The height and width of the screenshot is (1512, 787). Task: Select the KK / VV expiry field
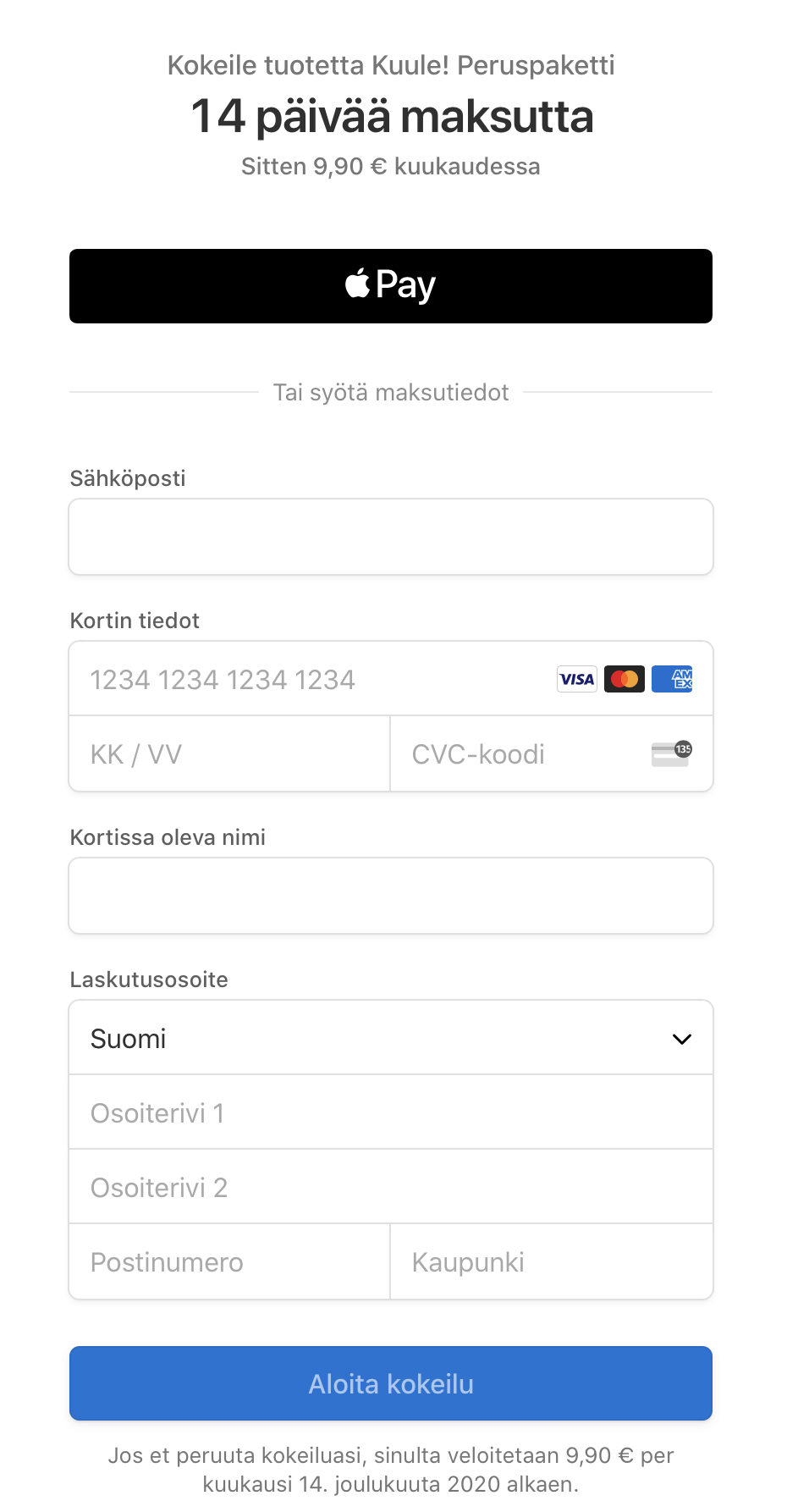229,753
